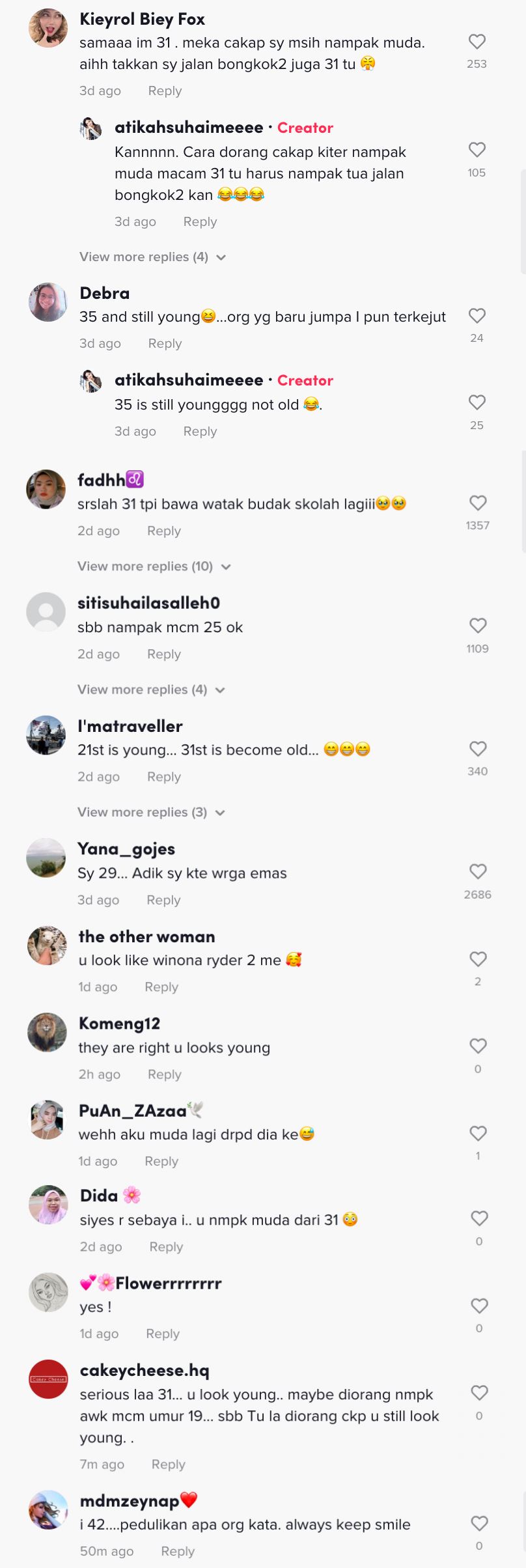526x1568 pixels.
Task: Reply to Kieyrol Biey Fox's comment
Action: click(165, 91)
